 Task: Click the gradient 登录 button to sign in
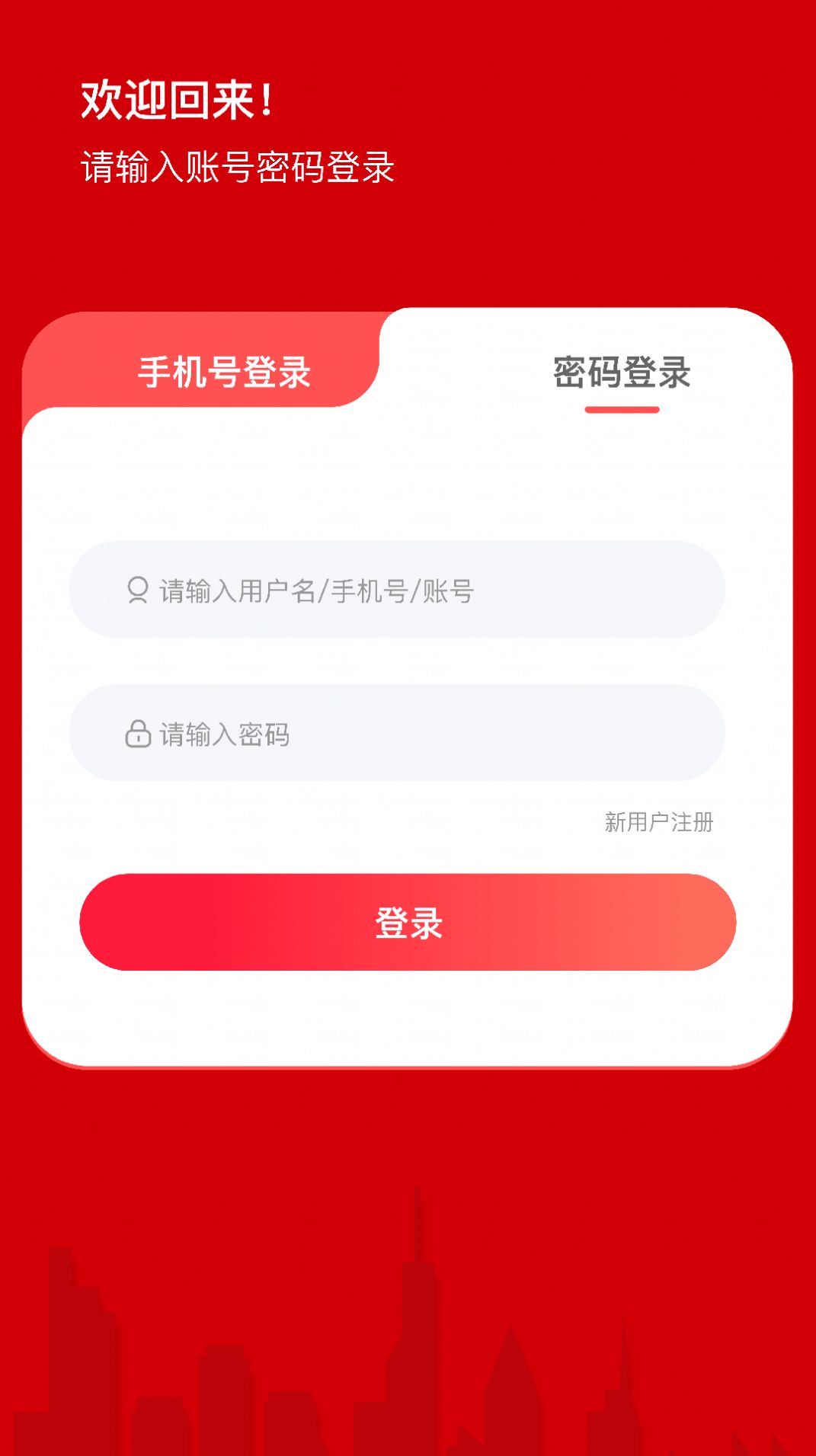(x=408, y=922)
